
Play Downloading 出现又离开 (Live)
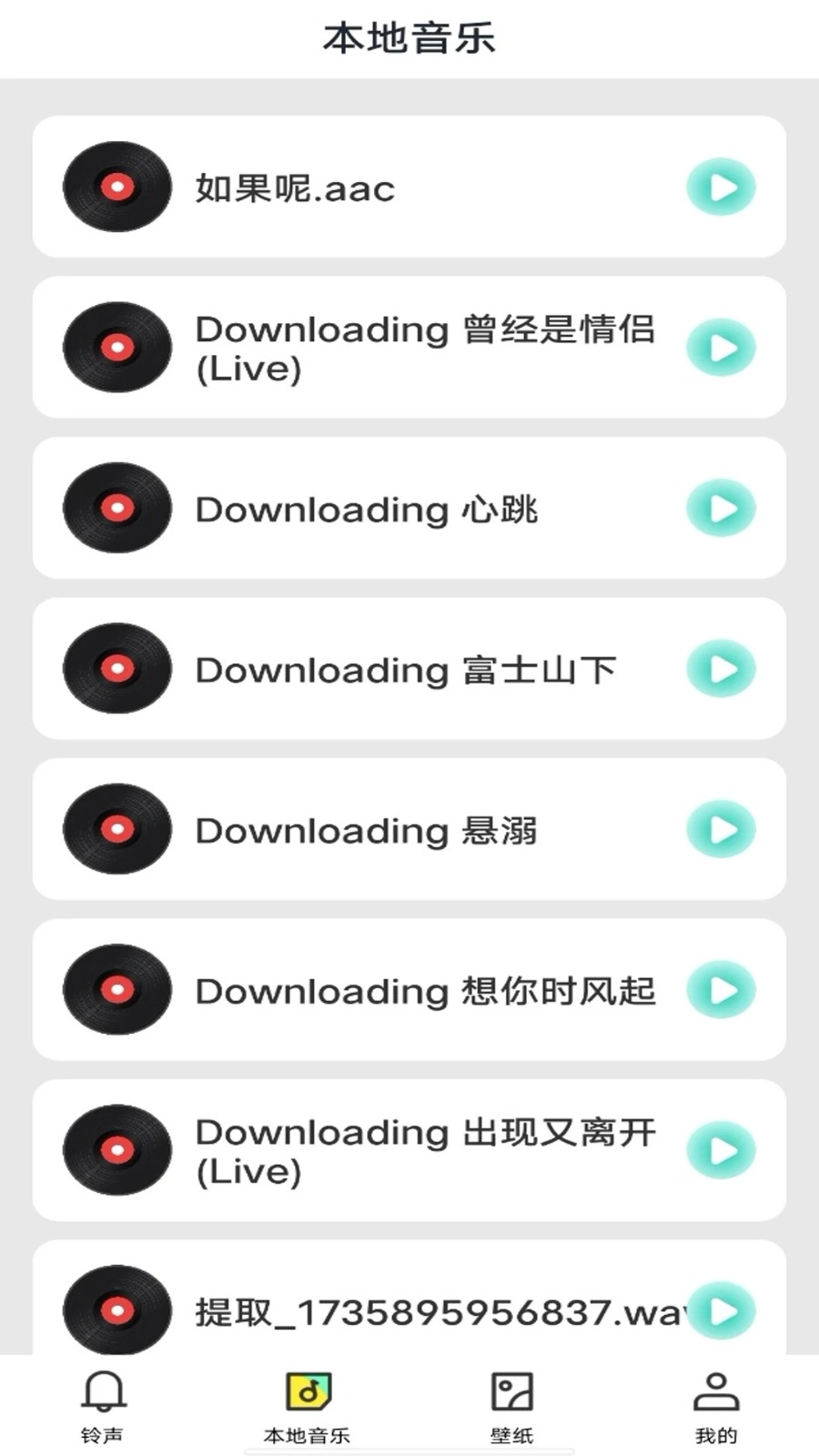click(x=722, y=1150)
